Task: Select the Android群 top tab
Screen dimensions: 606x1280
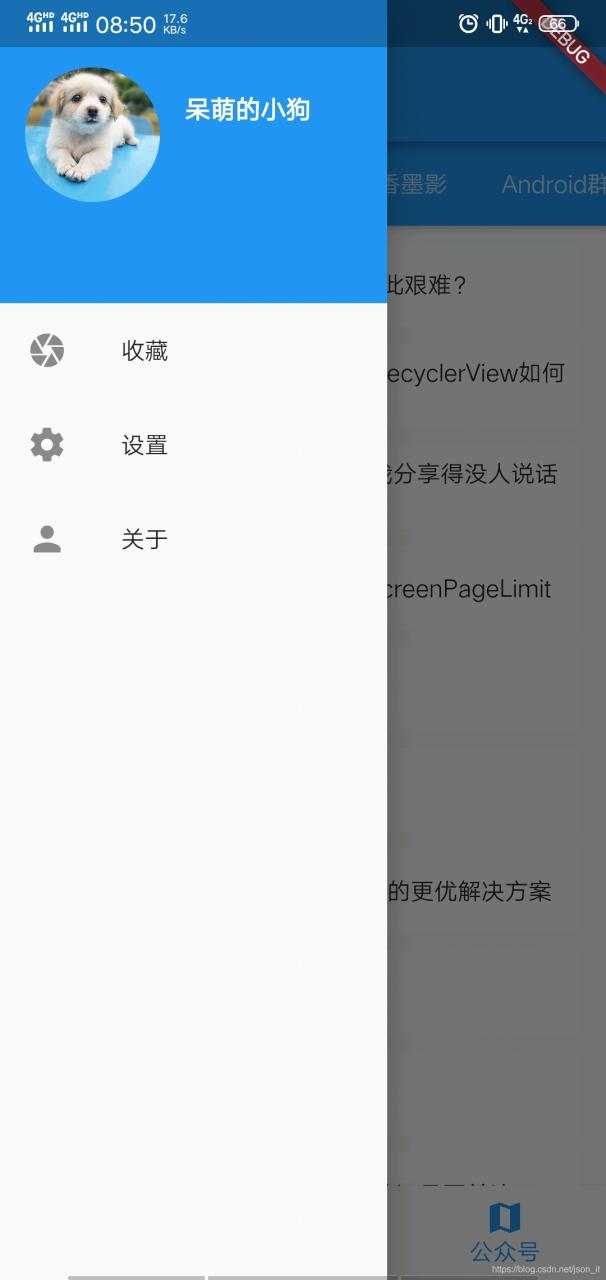Action: point(553,184)
